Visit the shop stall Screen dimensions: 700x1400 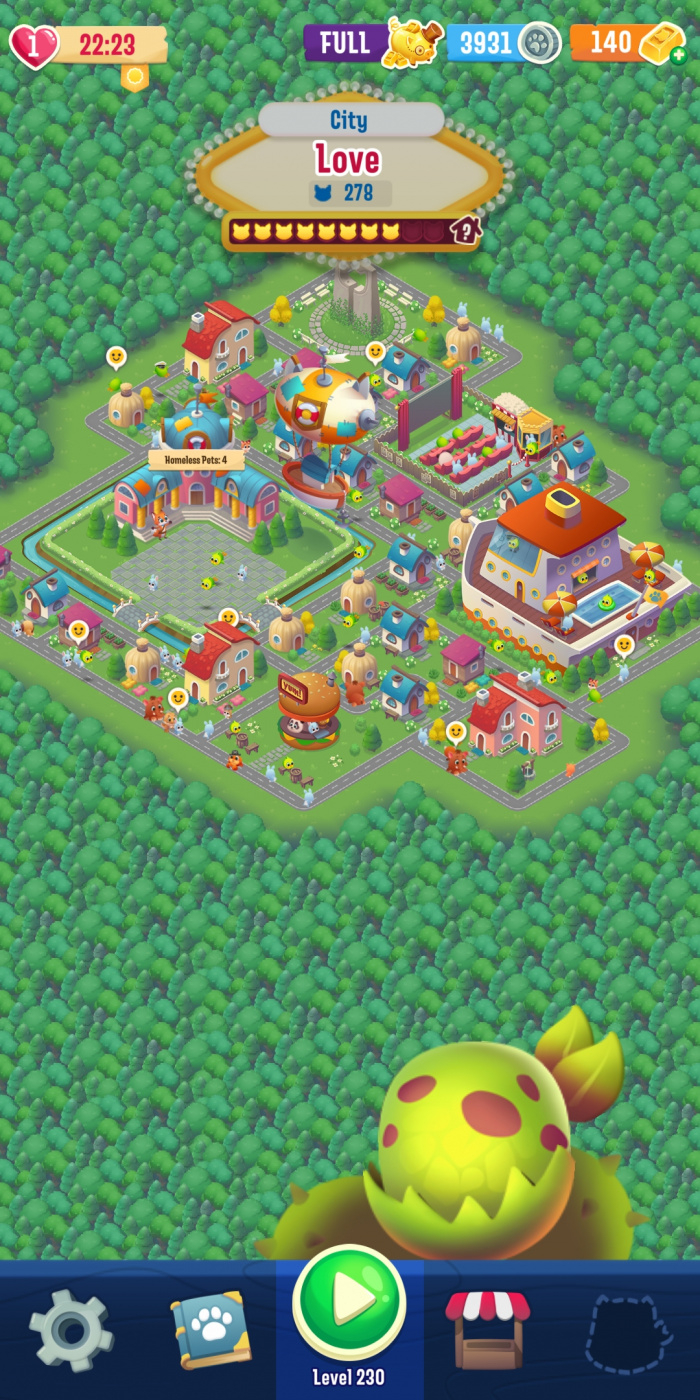[x=487, y=1329]
